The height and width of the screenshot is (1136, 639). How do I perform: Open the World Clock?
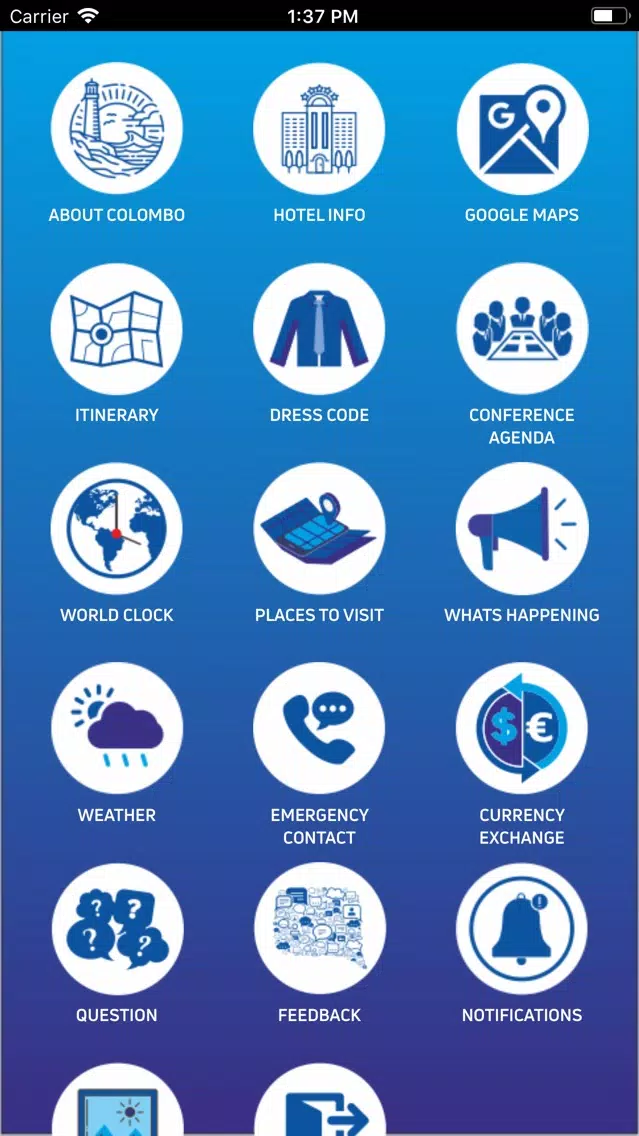tap(117, 529)
